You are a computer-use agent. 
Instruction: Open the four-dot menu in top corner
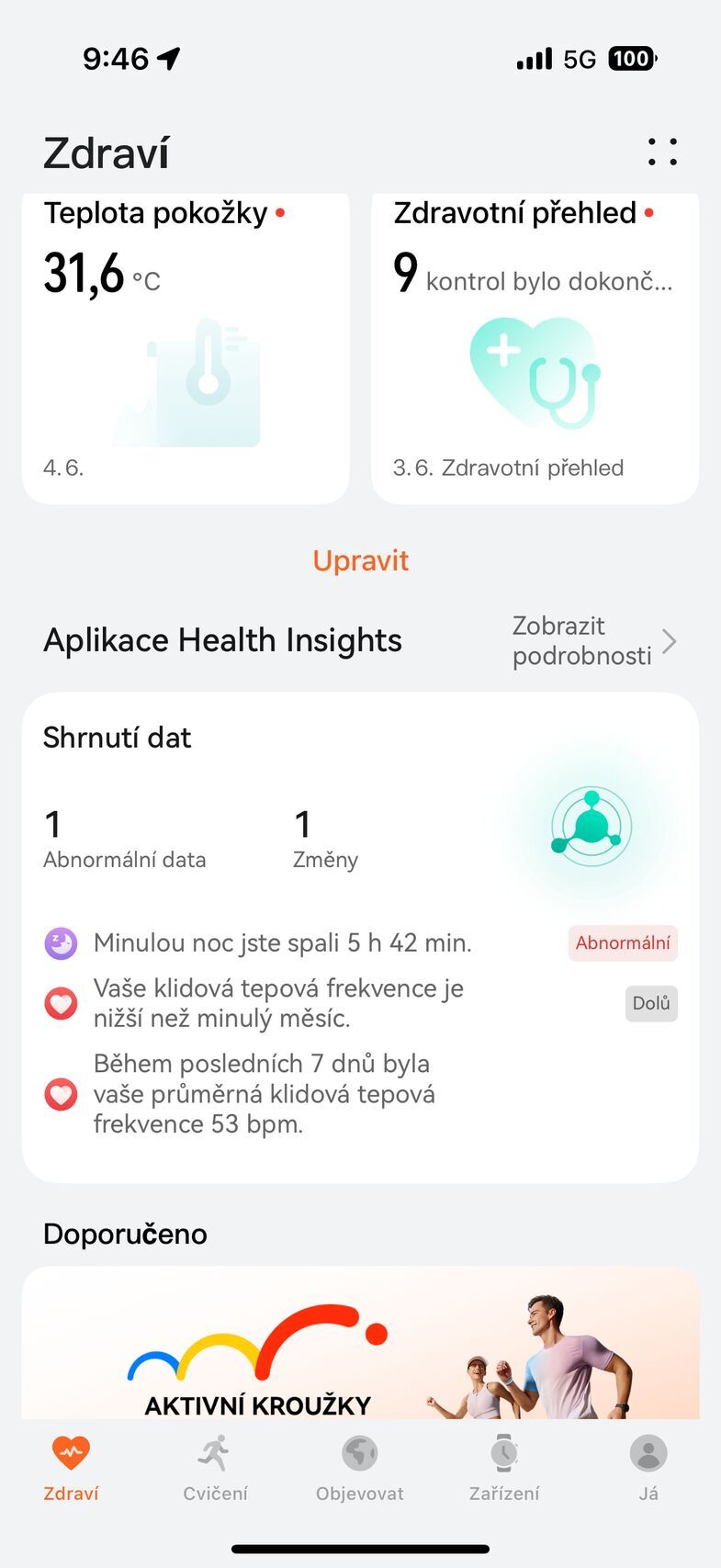[x=662, y=152]
